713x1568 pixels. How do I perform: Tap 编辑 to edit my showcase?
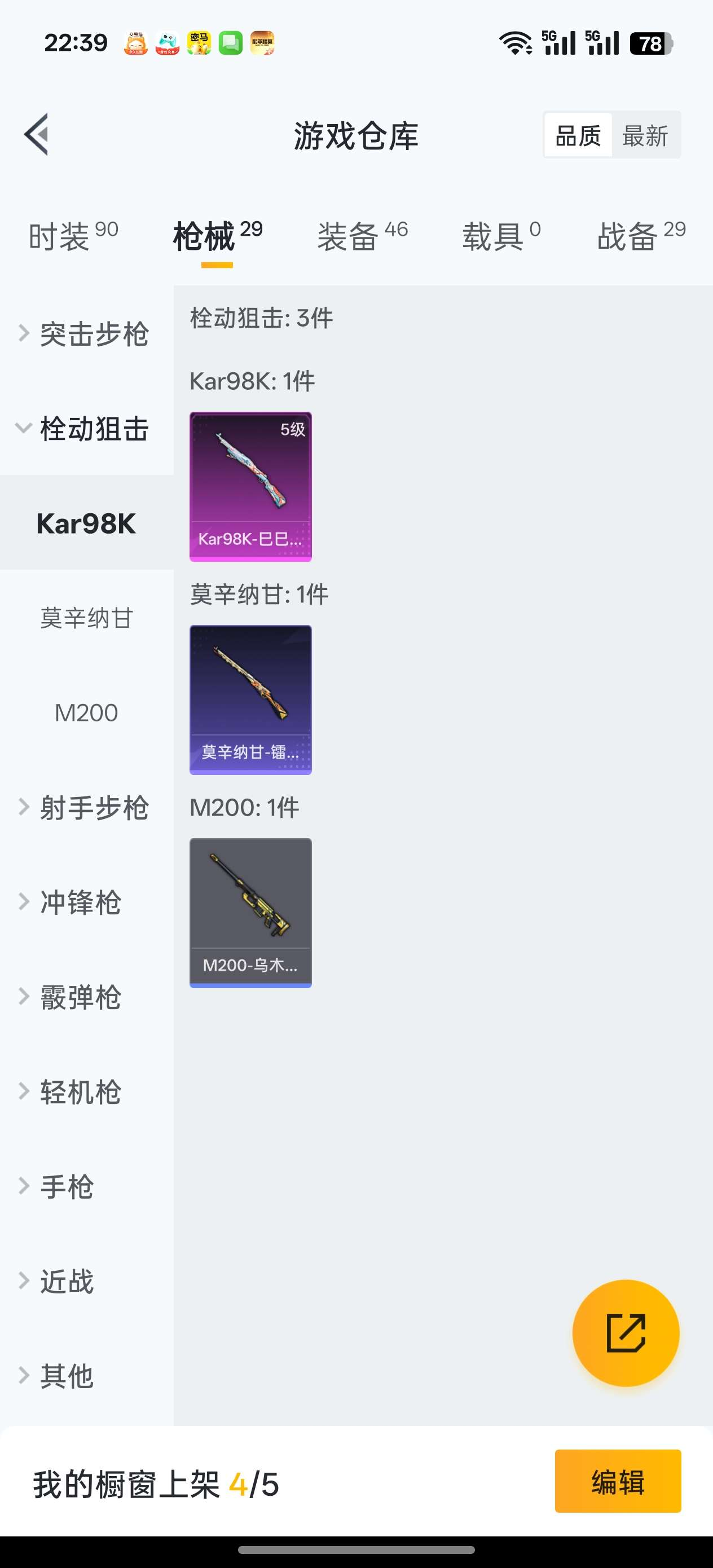[618, 1482]
